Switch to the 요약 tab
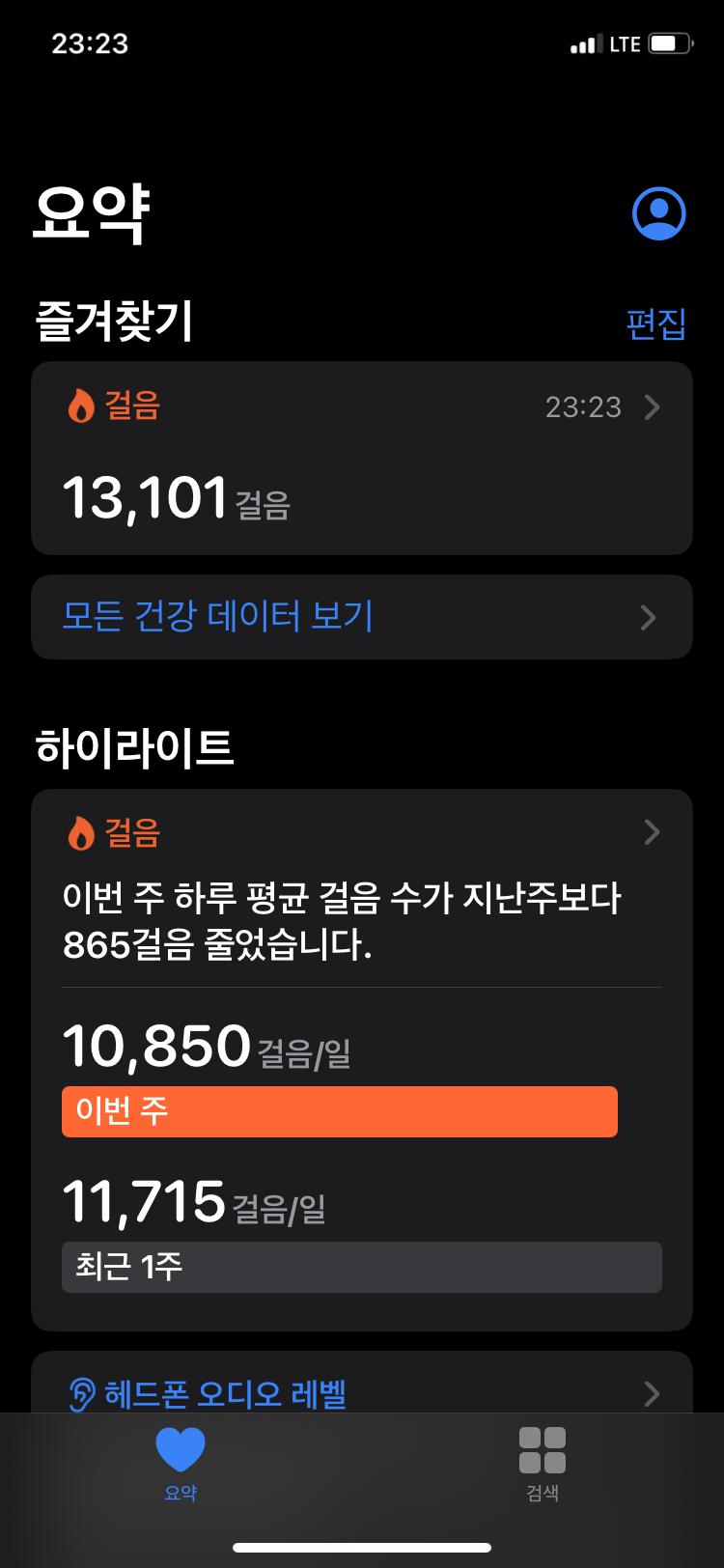The width and height of the screenshot is (724, 1568). 181,1463
